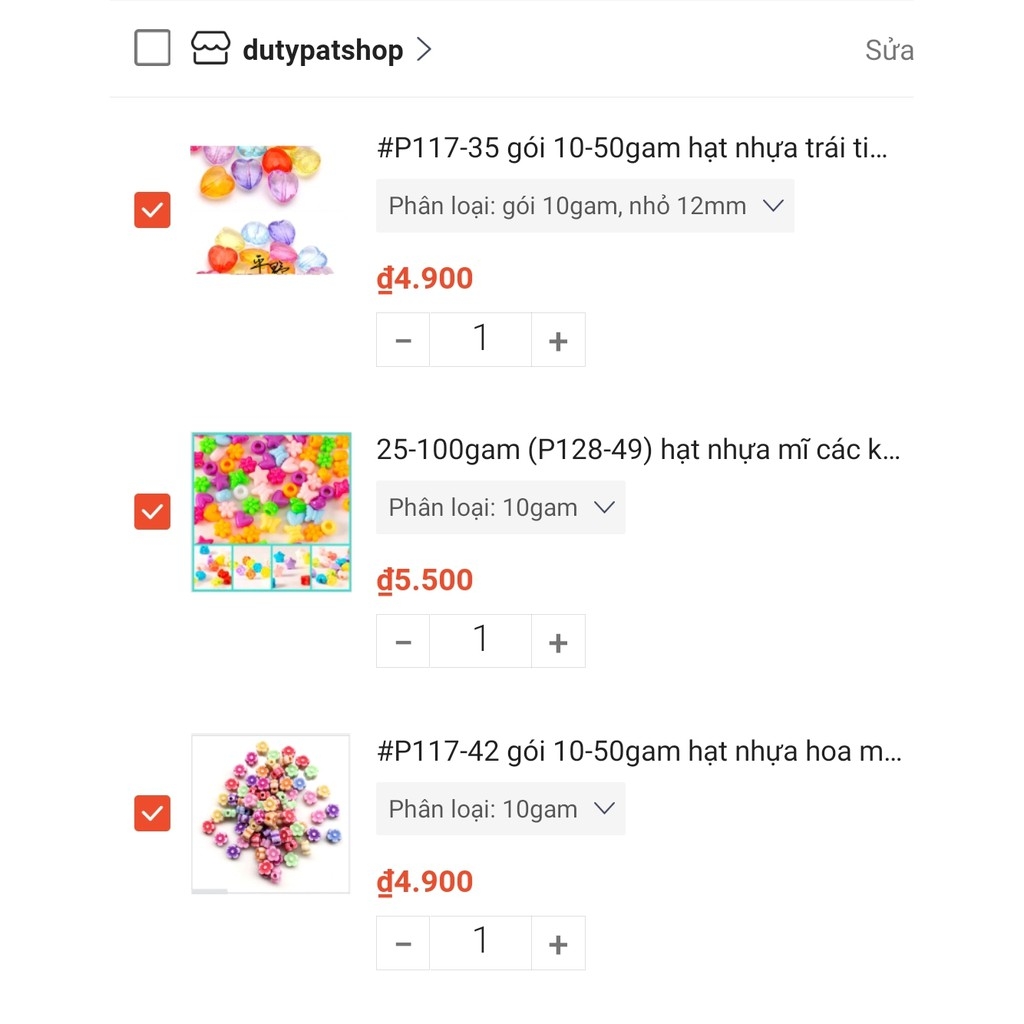Open the #P117-42 flower beads product image

tap(270, 813)
